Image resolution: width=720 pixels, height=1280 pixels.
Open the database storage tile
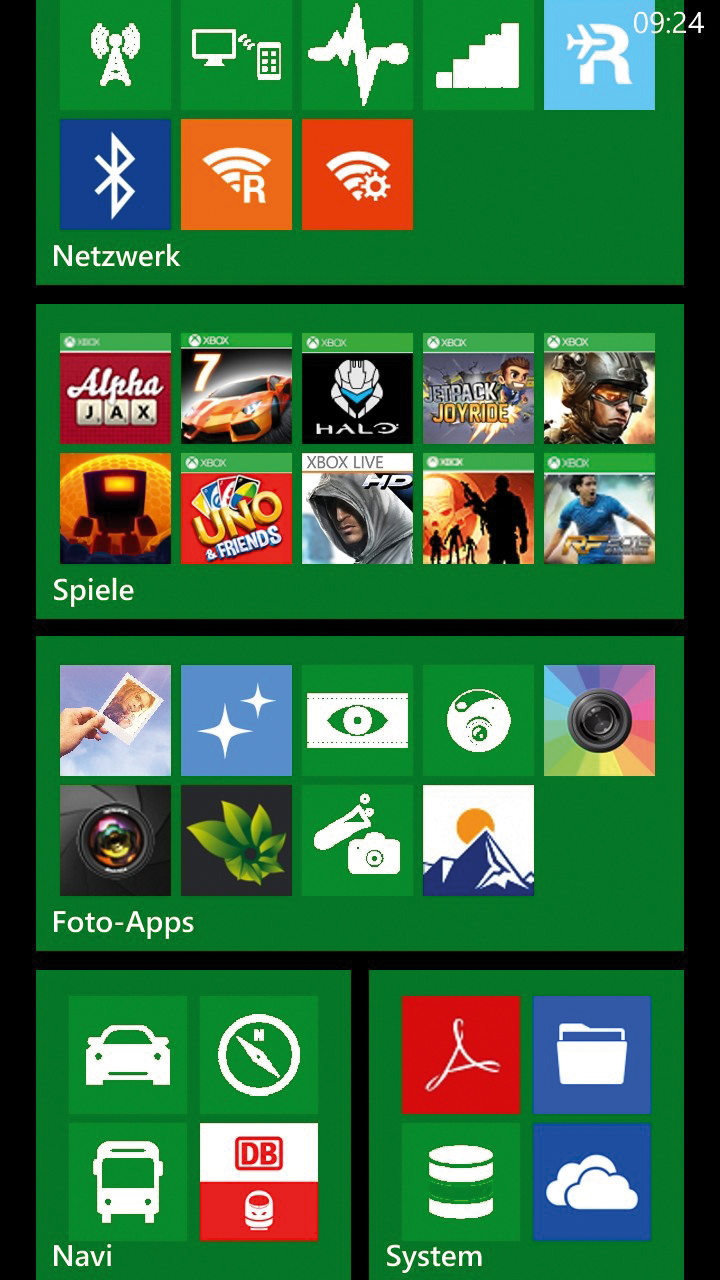click(460, 1181)
